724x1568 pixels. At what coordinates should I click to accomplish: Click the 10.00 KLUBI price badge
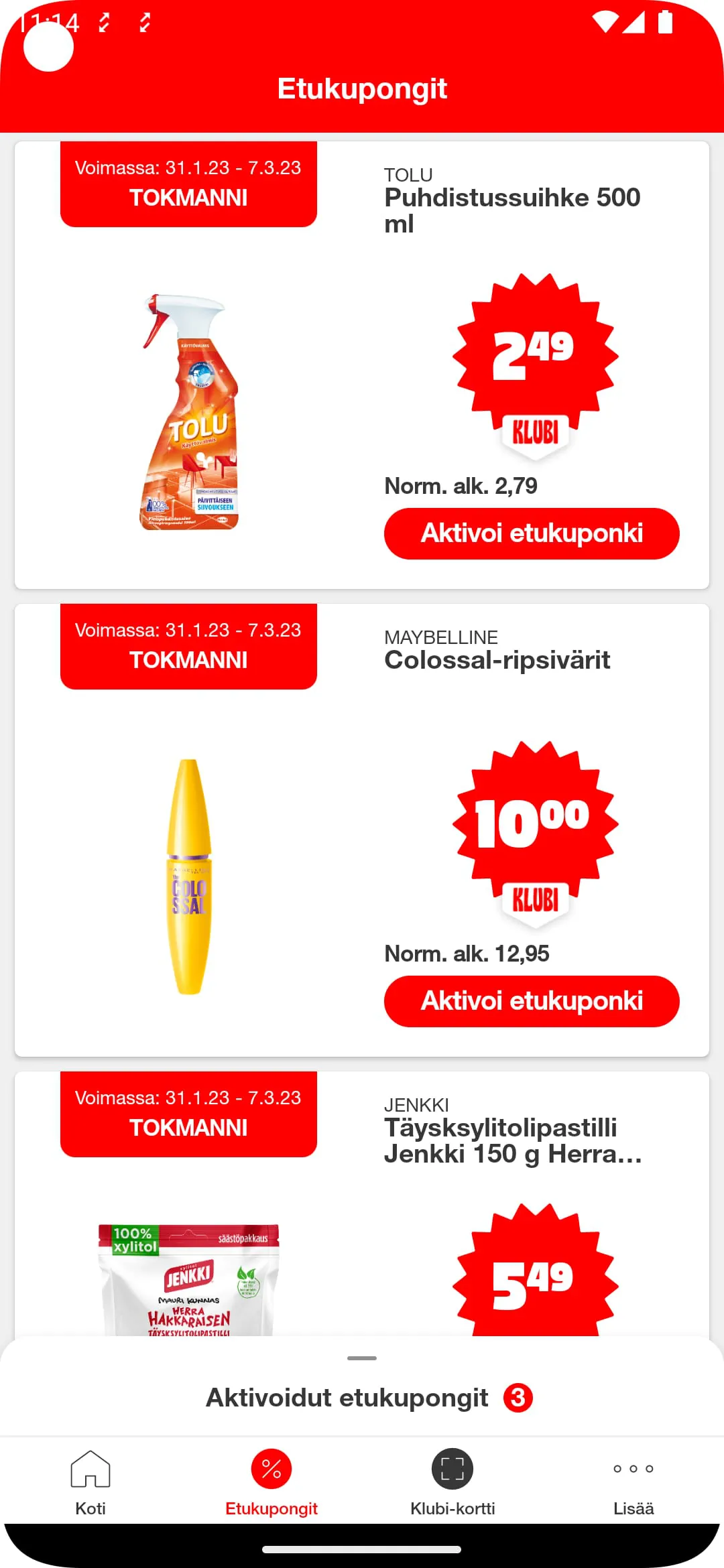tap(536, 828)
